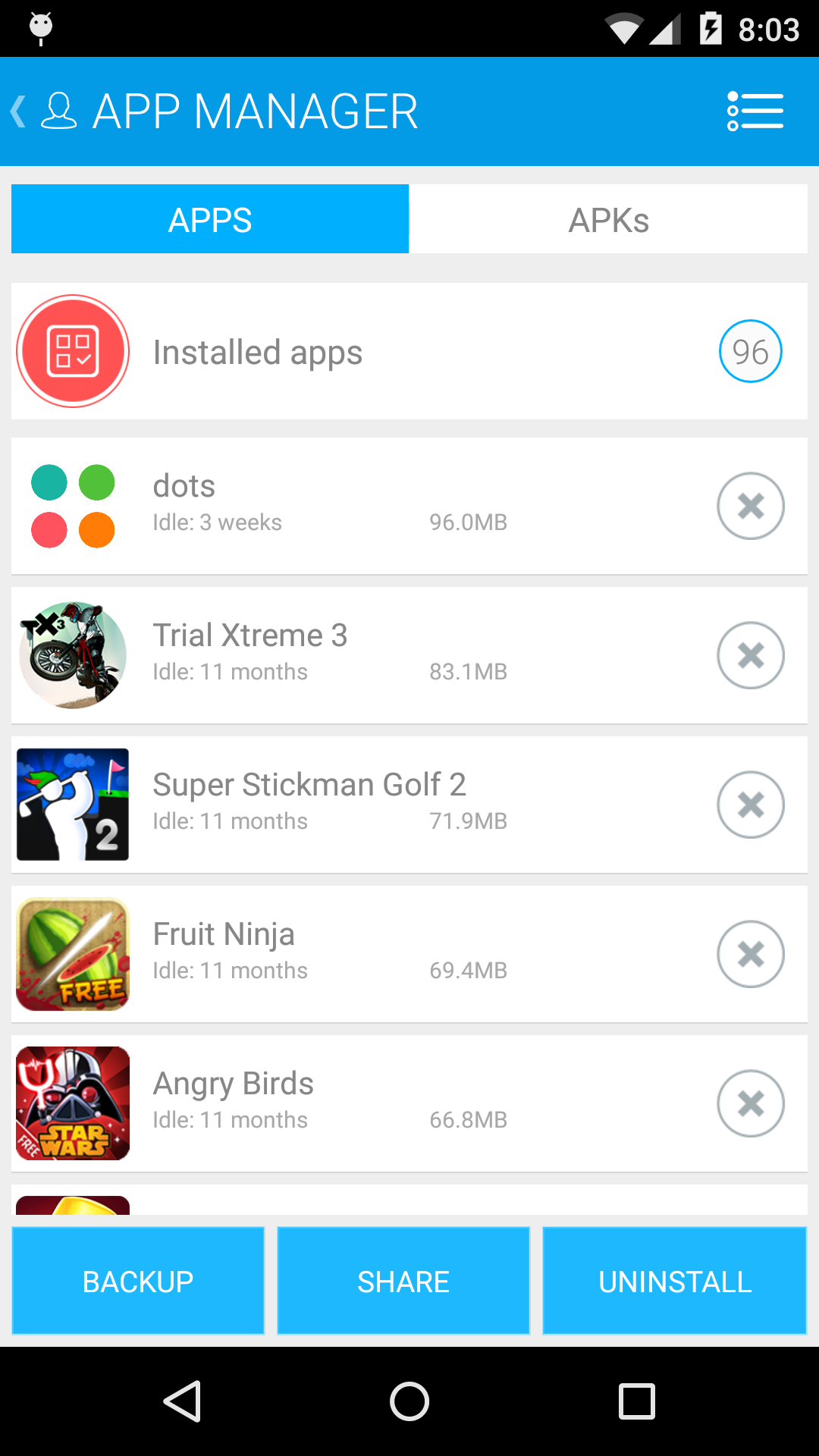The height and width of the screenshot is (1456, 819).
Task: Tap the X beside Angry Birds
Action: [751, 1103]
